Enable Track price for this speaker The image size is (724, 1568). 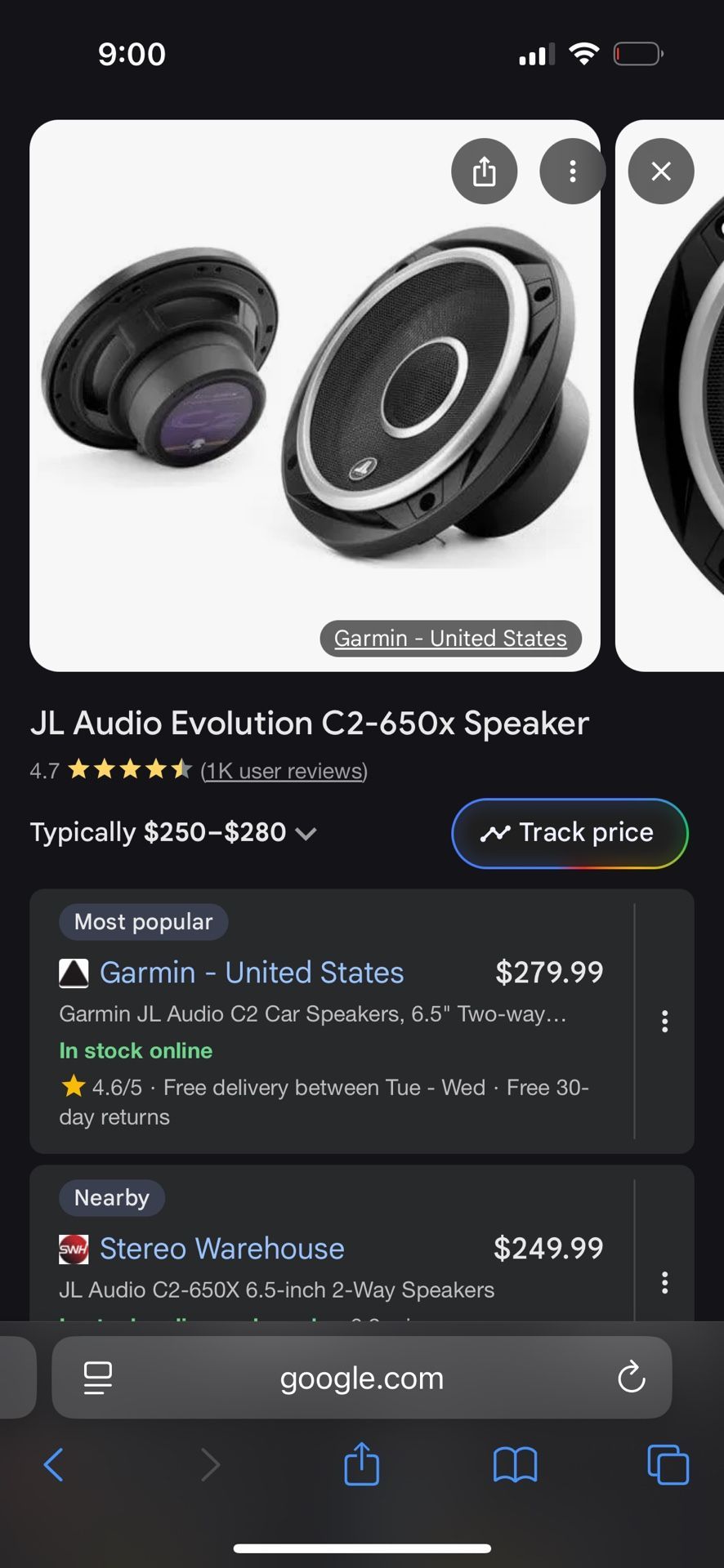pyautogui.click(x=569, y=833)
